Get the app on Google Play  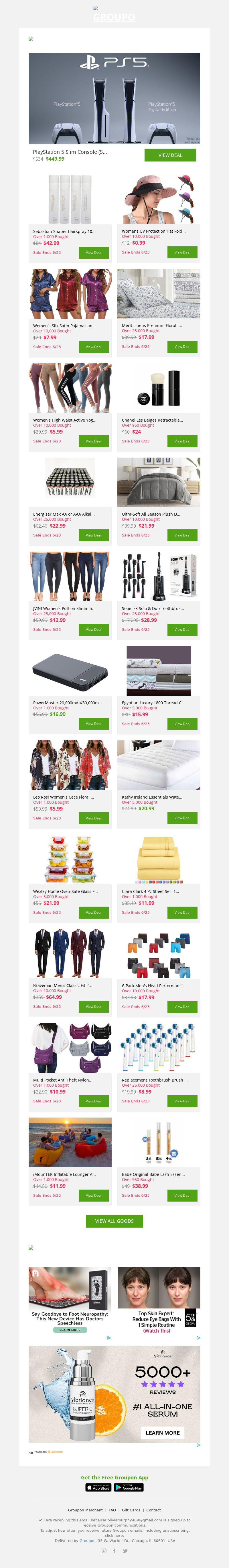(129, 1487)
